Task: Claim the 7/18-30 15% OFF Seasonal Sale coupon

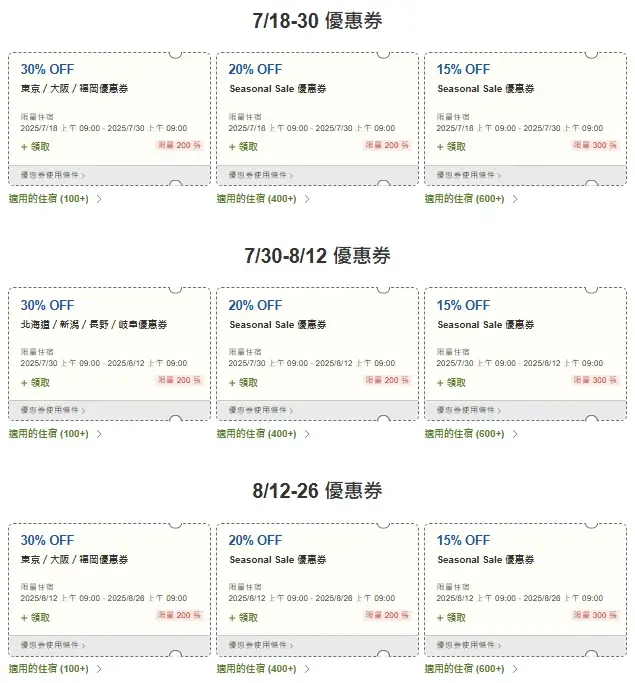Action: (x=451, y=146)
